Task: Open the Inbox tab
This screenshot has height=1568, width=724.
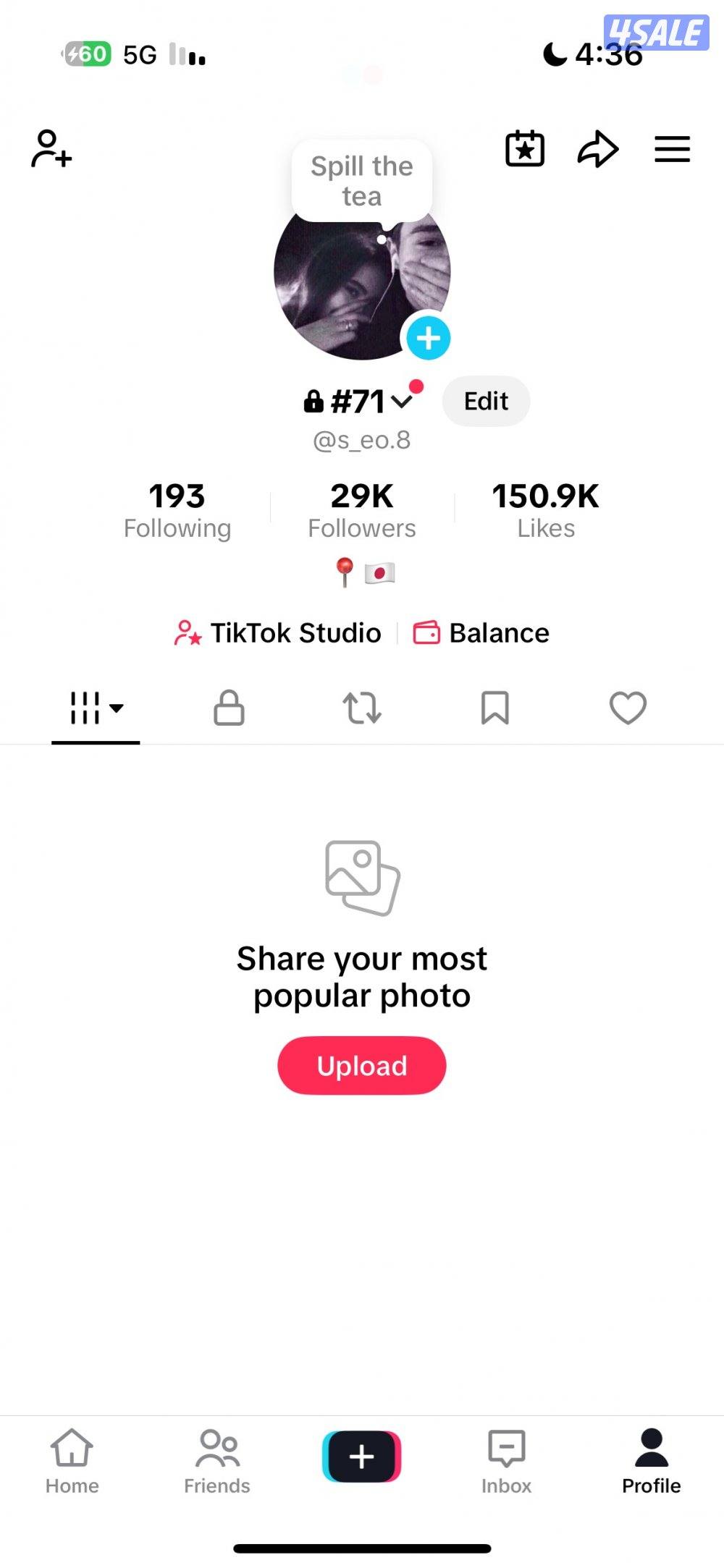Action: 507,1462
